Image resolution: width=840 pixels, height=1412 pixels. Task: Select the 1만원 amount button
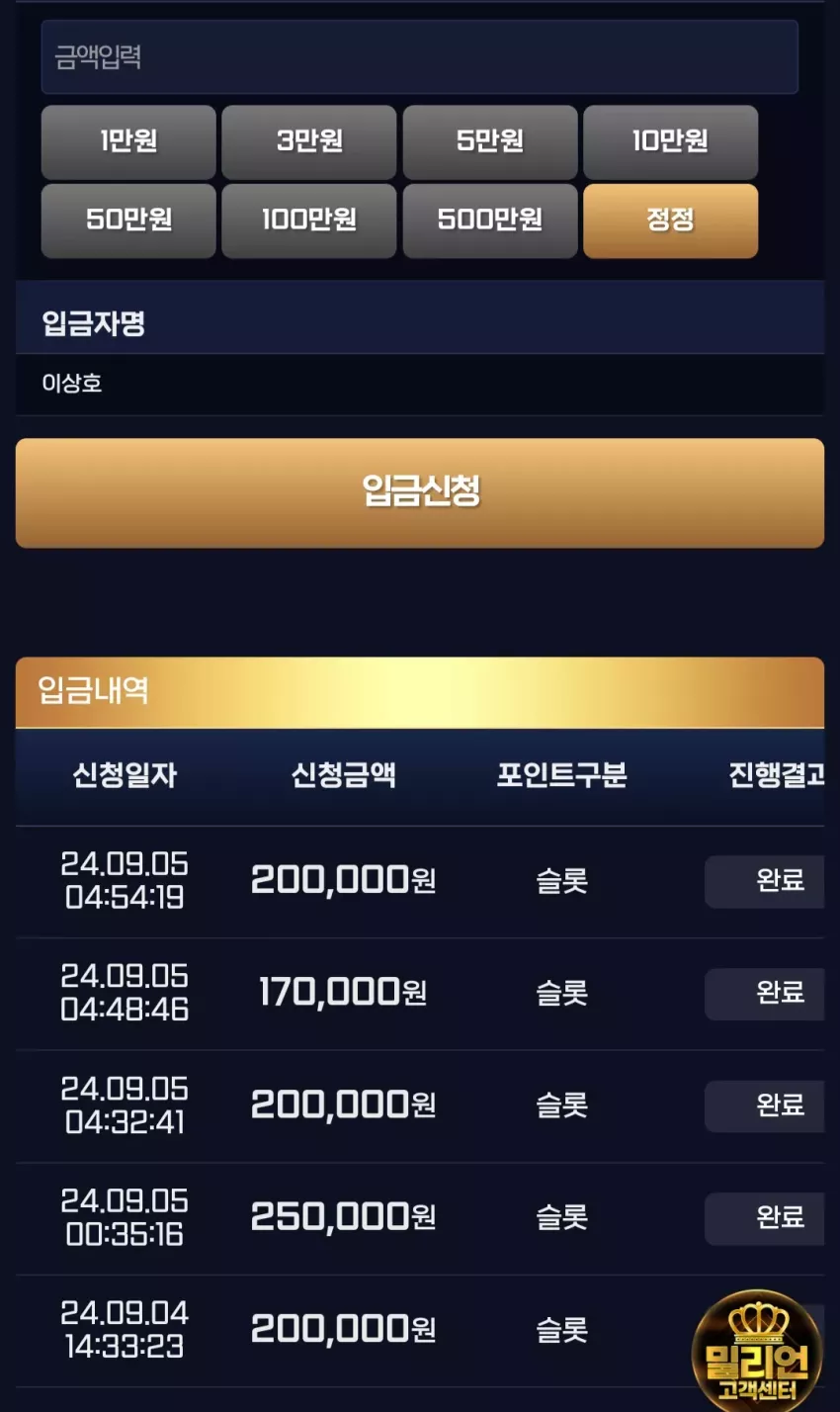[128, 141]
